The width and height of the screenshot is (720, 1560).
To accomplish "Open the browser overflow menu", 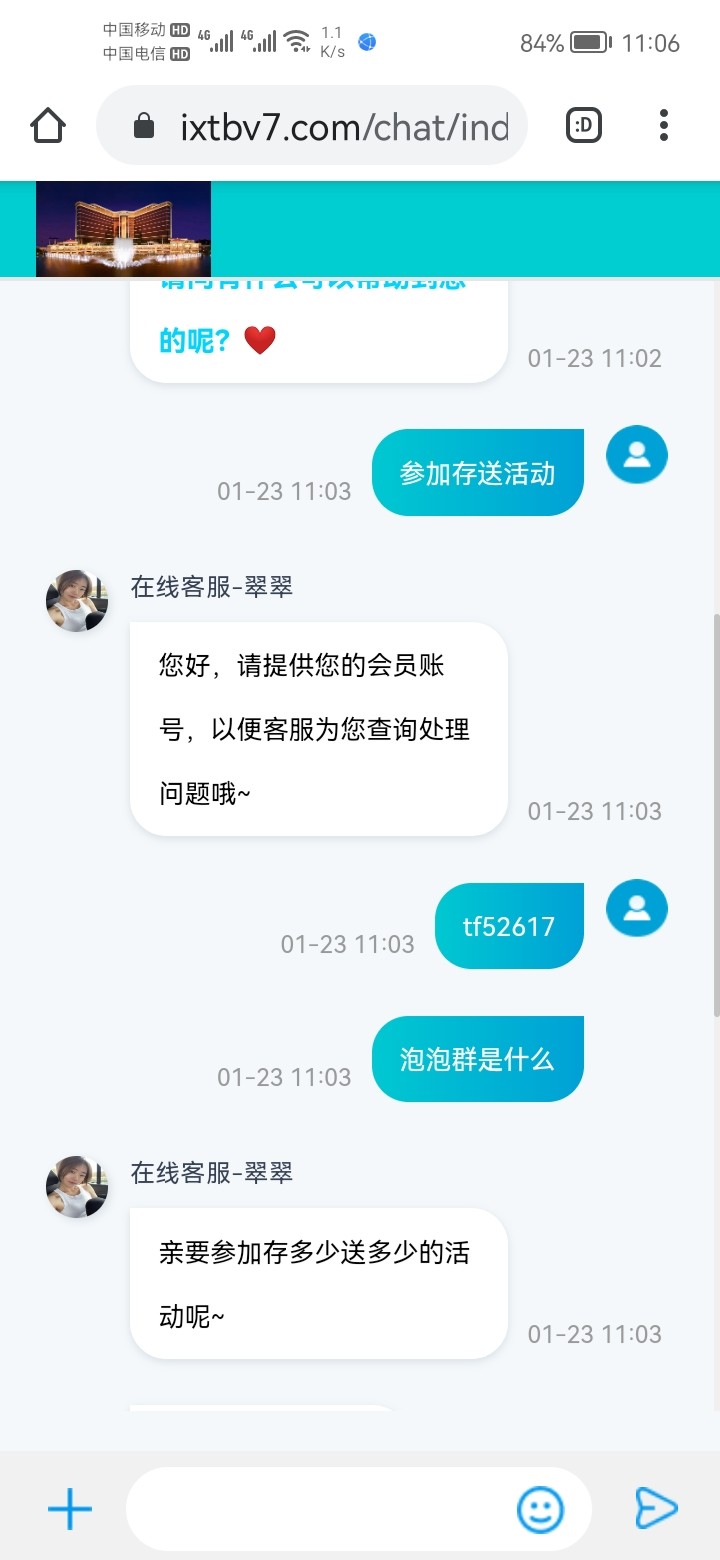I will 663,126.
